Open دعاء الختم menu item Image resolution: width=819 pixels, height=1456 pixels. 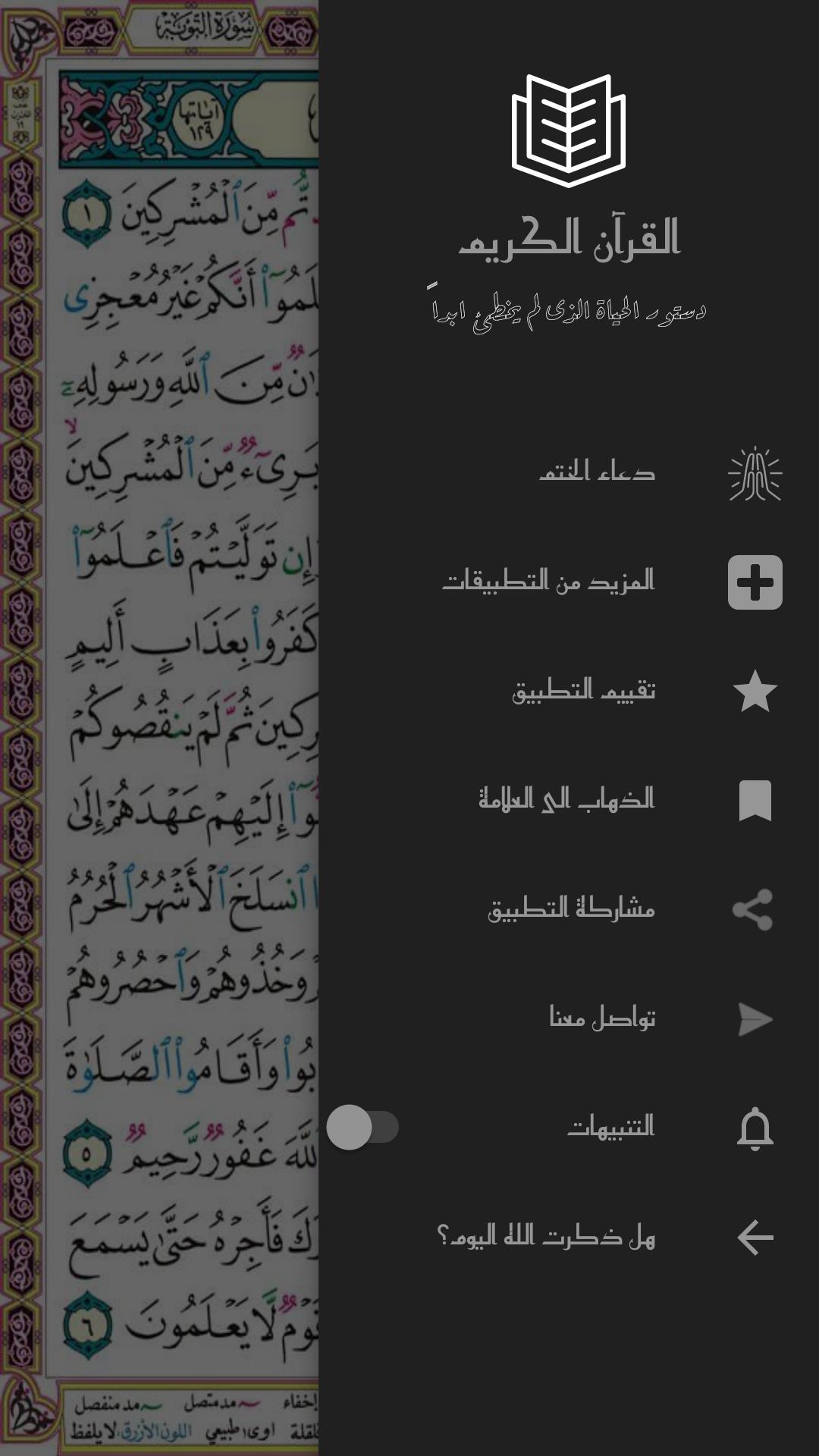(569, 473)
